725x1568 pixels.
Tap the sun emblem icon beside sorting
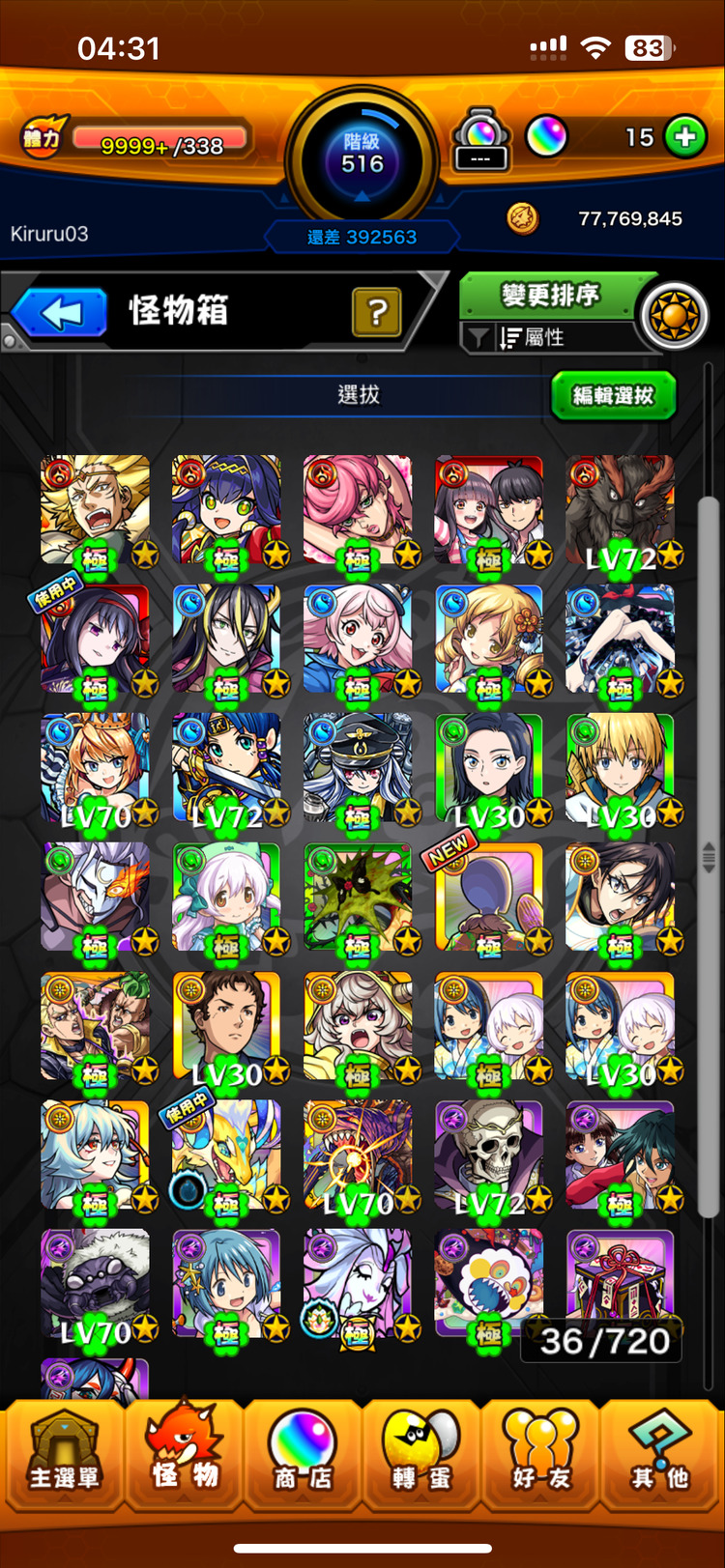[675, 316]
